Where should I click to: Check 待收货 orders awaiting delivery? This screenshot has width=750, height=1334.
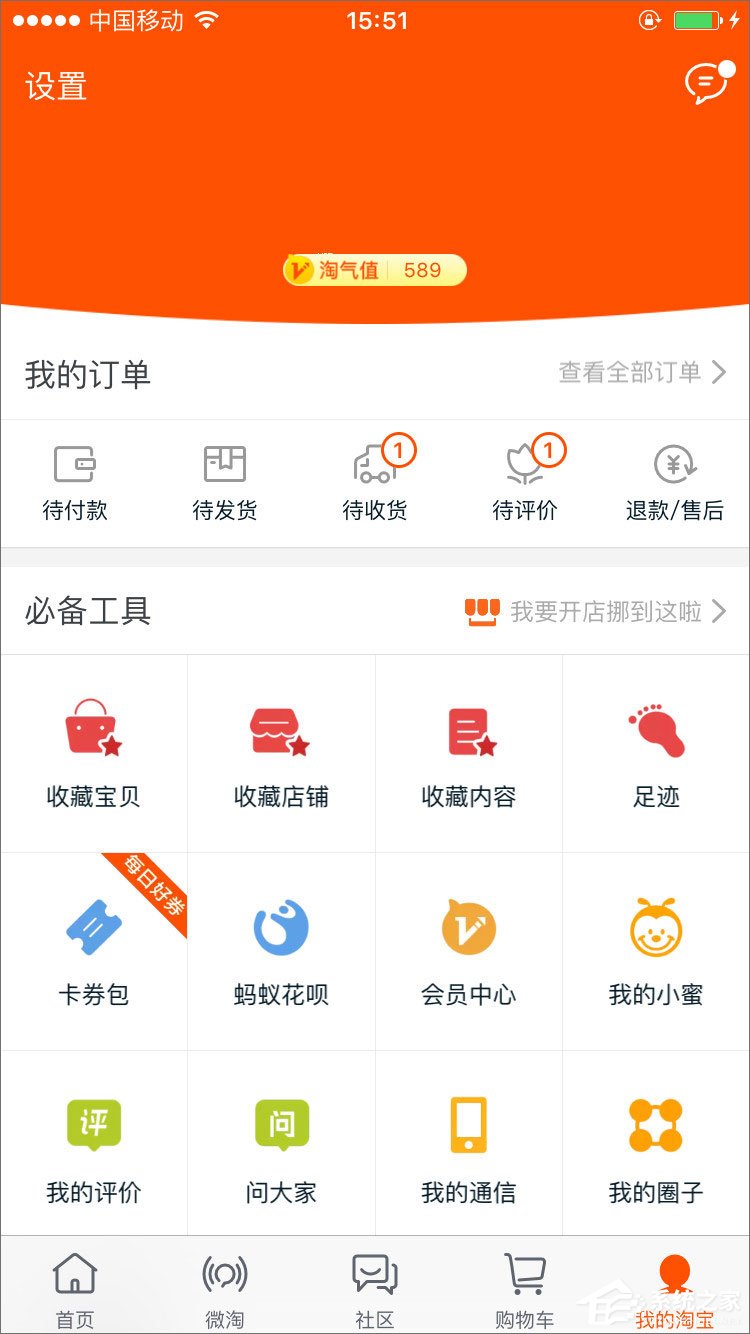pos(375,483)
